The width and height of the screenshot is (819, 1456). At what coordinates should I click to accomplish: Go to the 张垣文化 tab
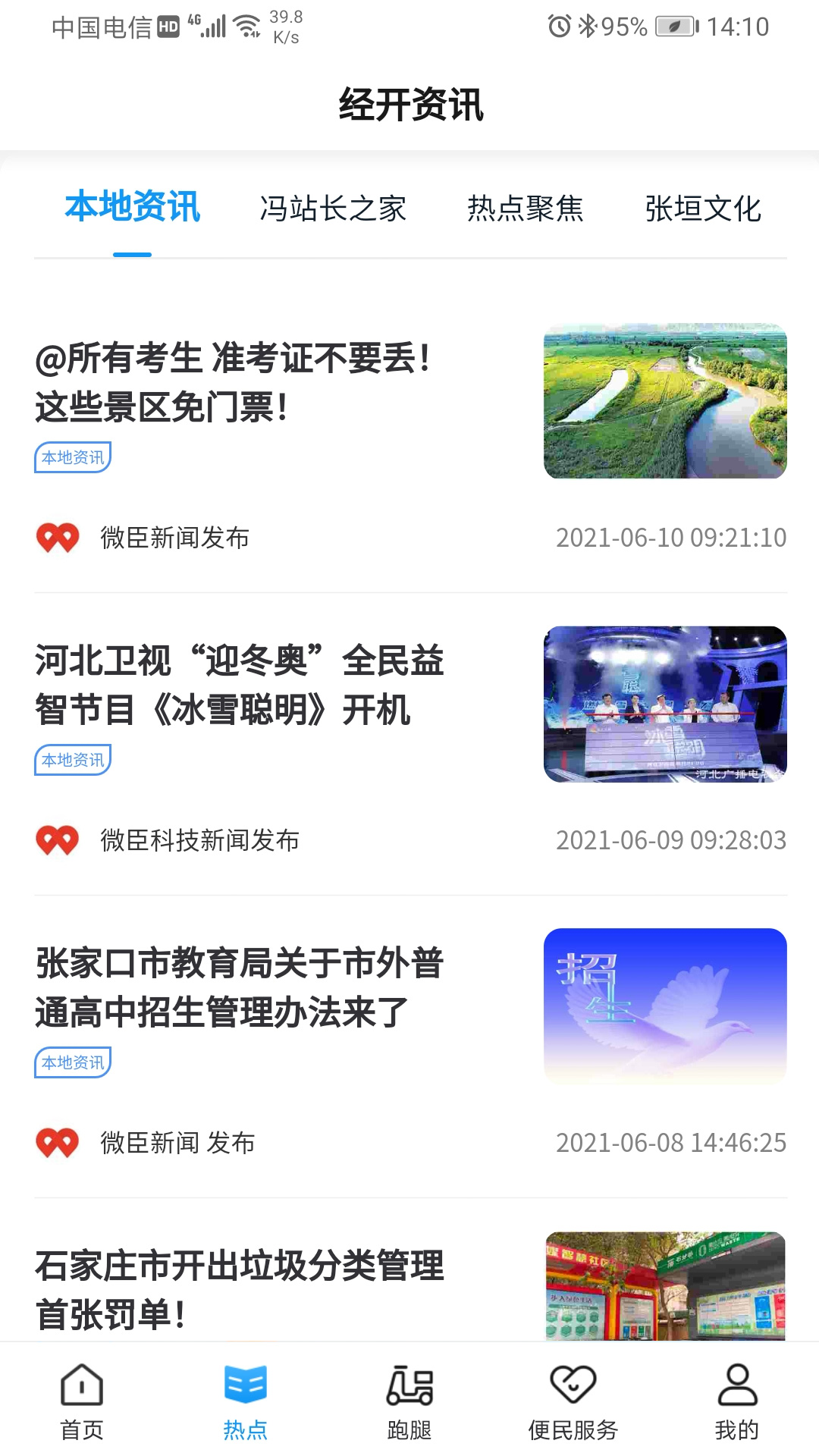(x=703, y=209)
